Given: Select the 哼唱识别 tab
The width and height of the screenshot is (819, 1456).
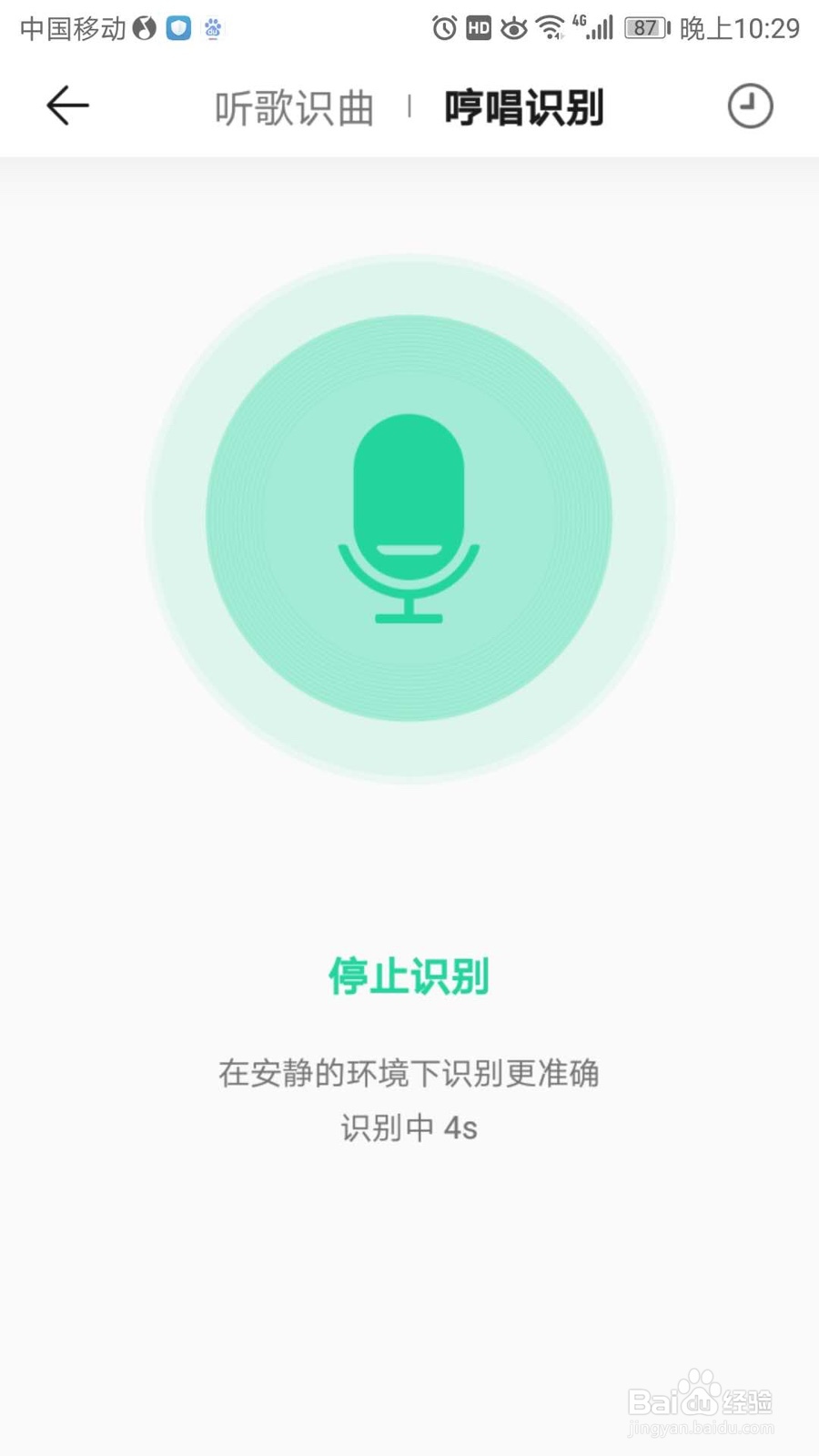Looking at the screenshot, I should pos(524,108).
